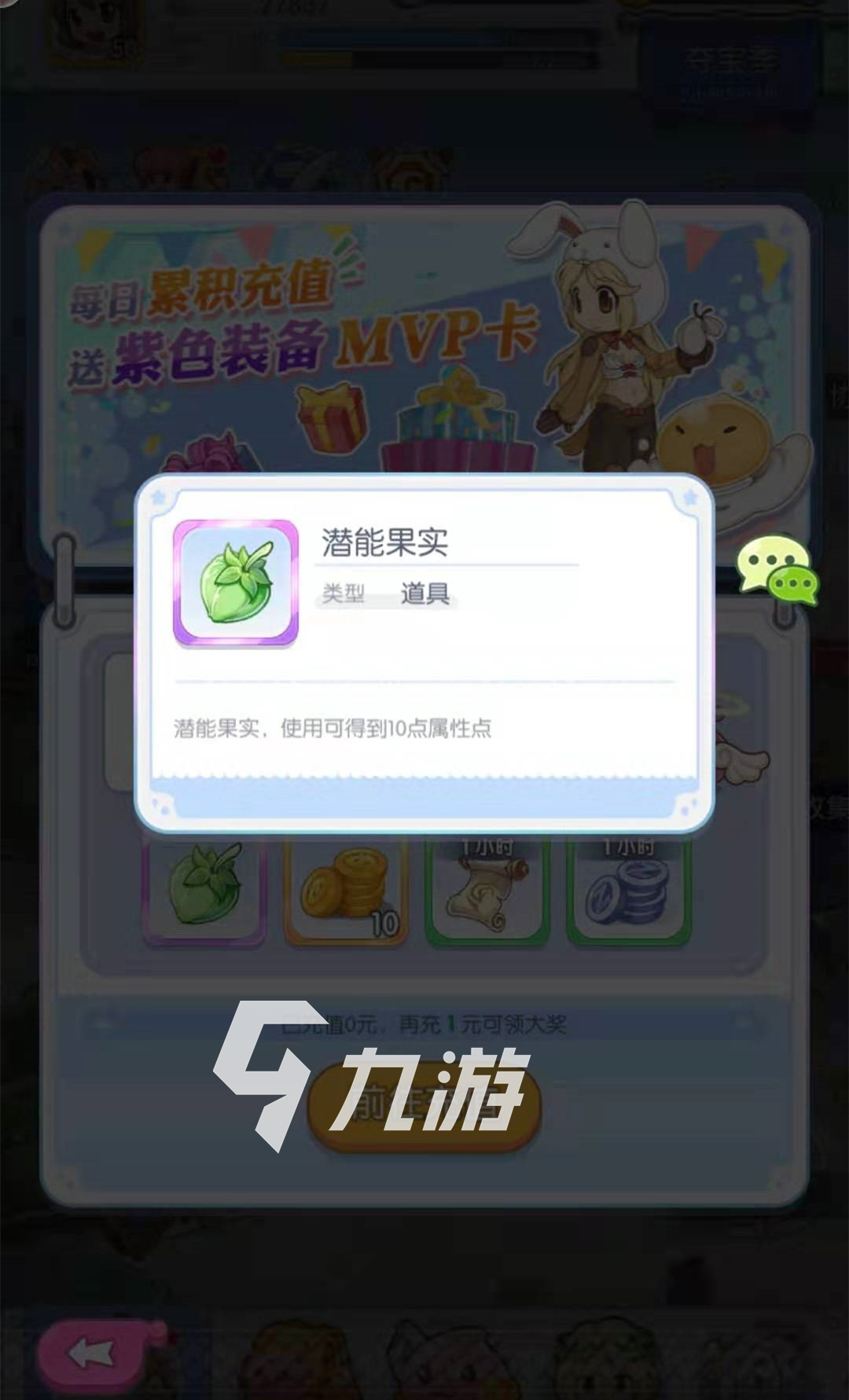849x1400 pixels.
Task: View the scroll reward item details
Action: (487, 890)
